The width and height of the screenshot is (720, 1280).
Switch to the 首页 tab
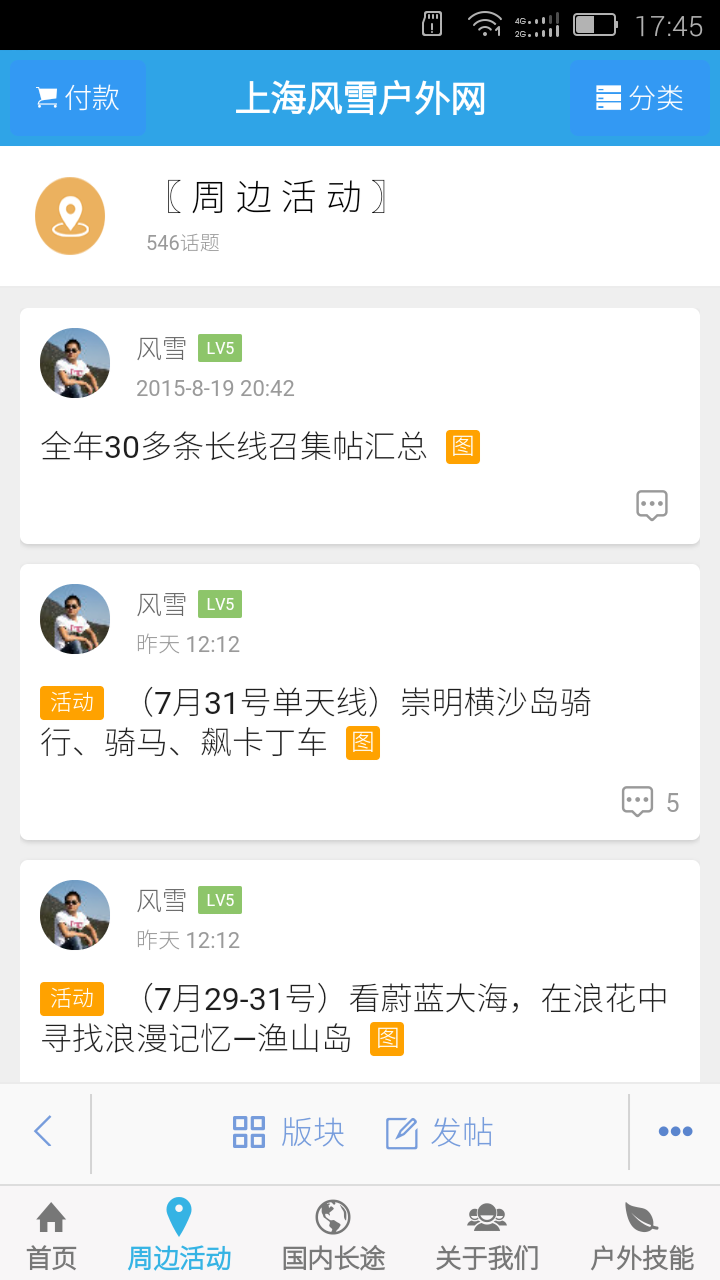[x=51, y=1235]
